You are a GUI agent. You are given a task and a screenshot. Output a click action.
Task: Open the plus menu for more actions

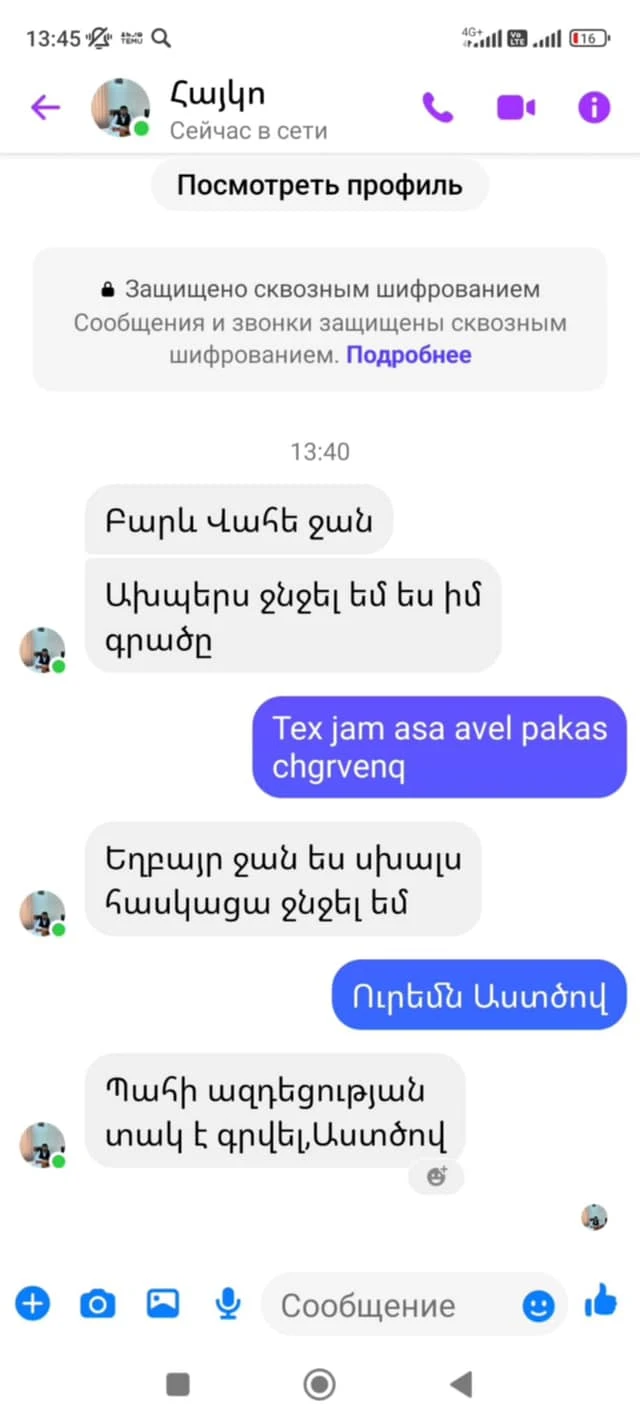point(32,1304)
